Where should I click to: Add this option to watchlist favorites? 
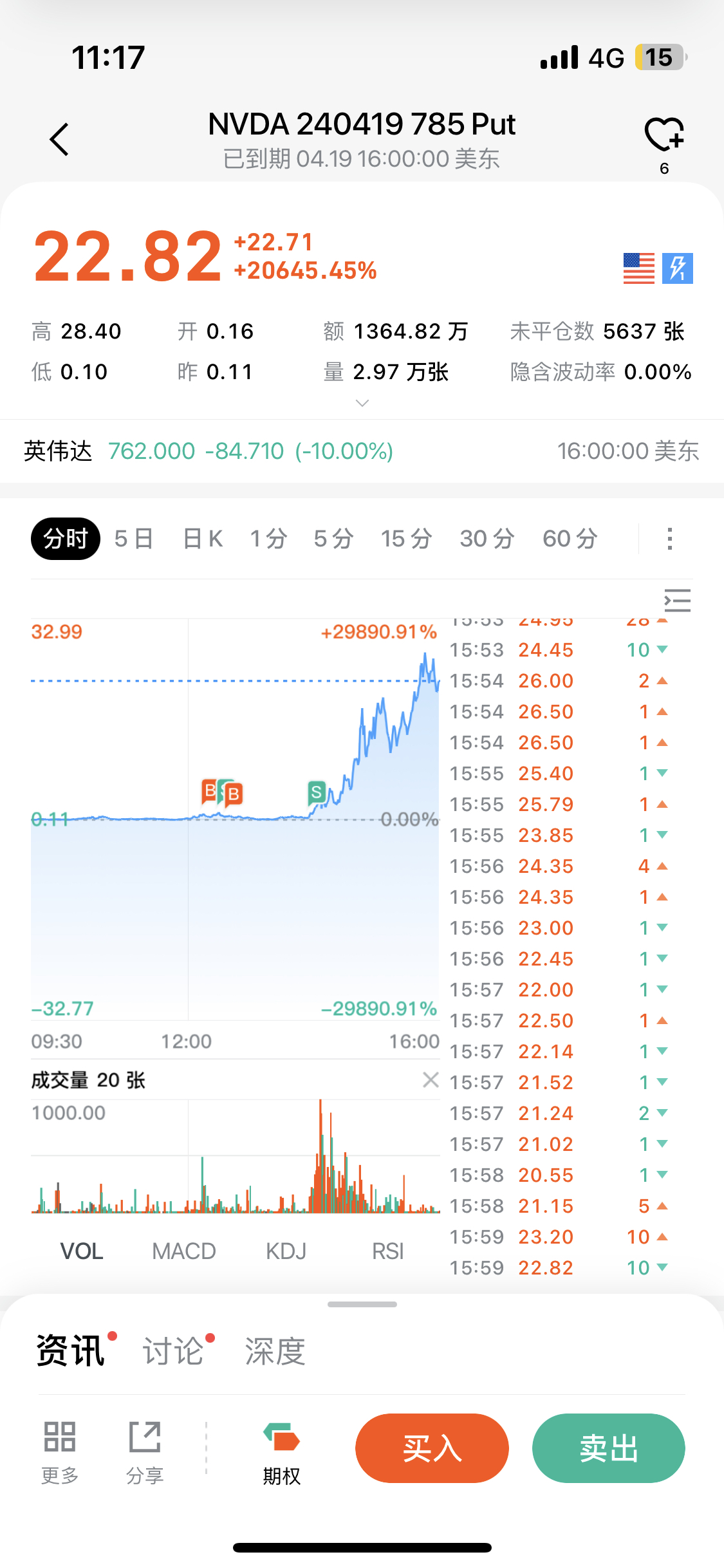tap(664, 135)
